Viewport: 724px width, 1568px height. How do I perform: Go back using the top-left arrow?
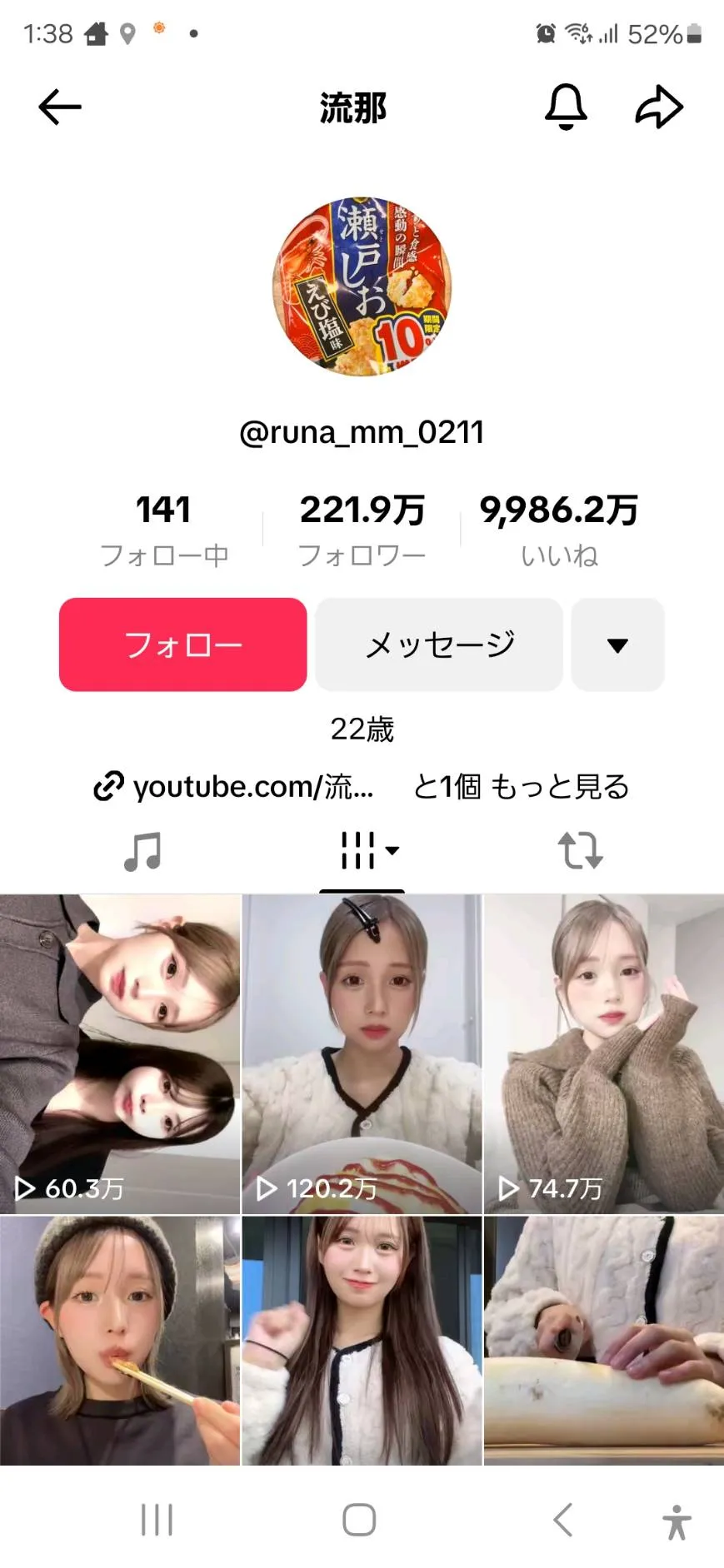pos(60,107)
